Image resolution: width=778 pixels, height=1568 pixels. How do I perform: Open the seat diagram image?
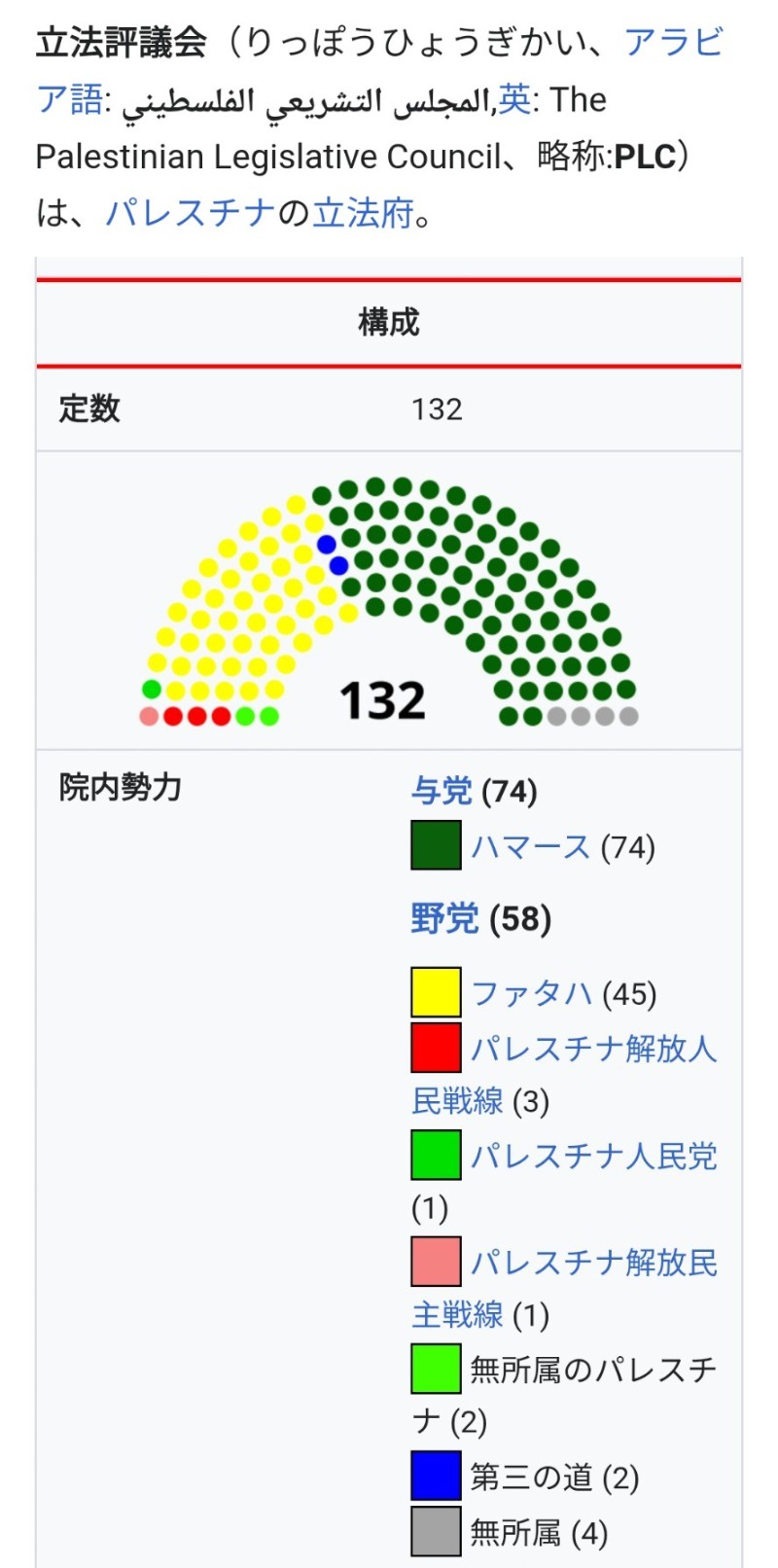tap(388, 603)
